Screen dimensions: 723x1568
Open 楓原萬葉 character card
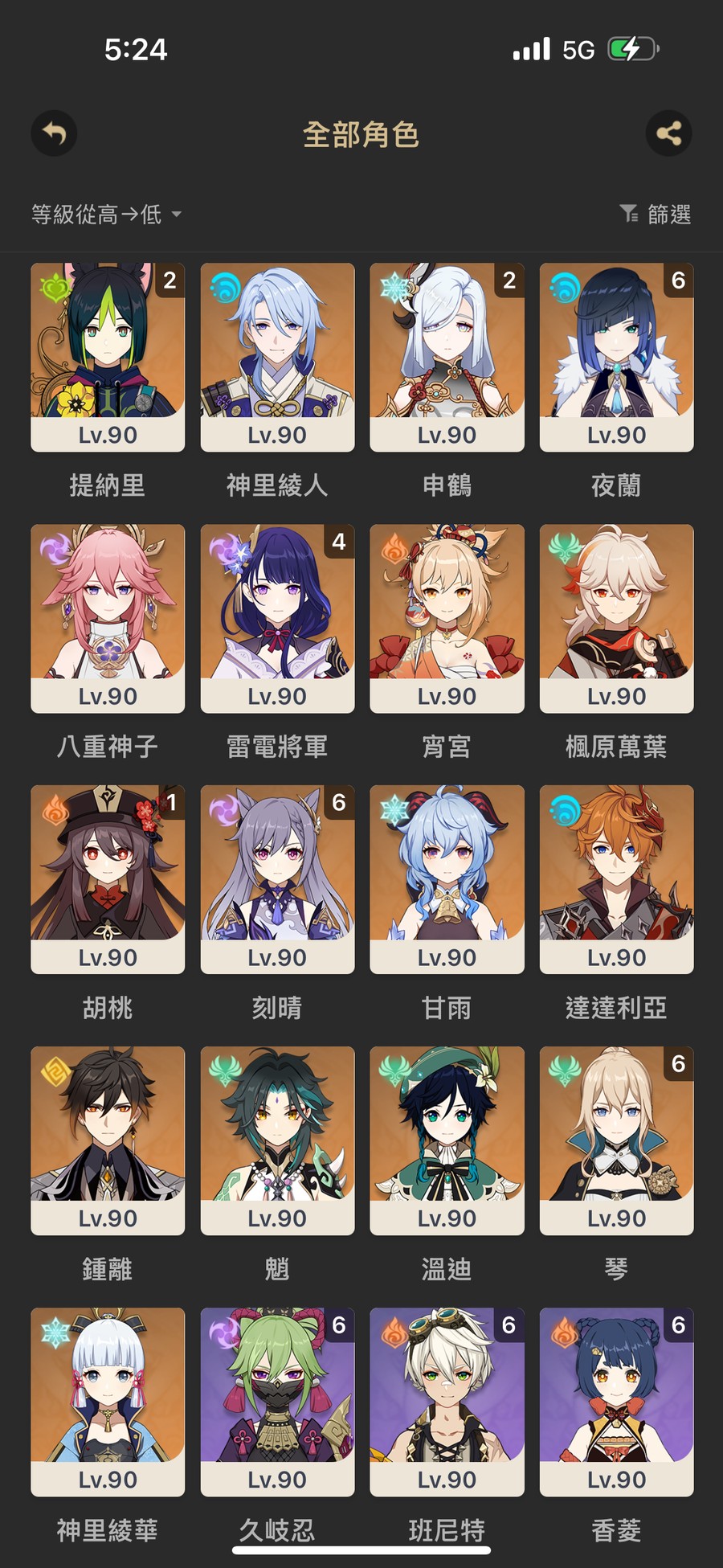[616, 618]
